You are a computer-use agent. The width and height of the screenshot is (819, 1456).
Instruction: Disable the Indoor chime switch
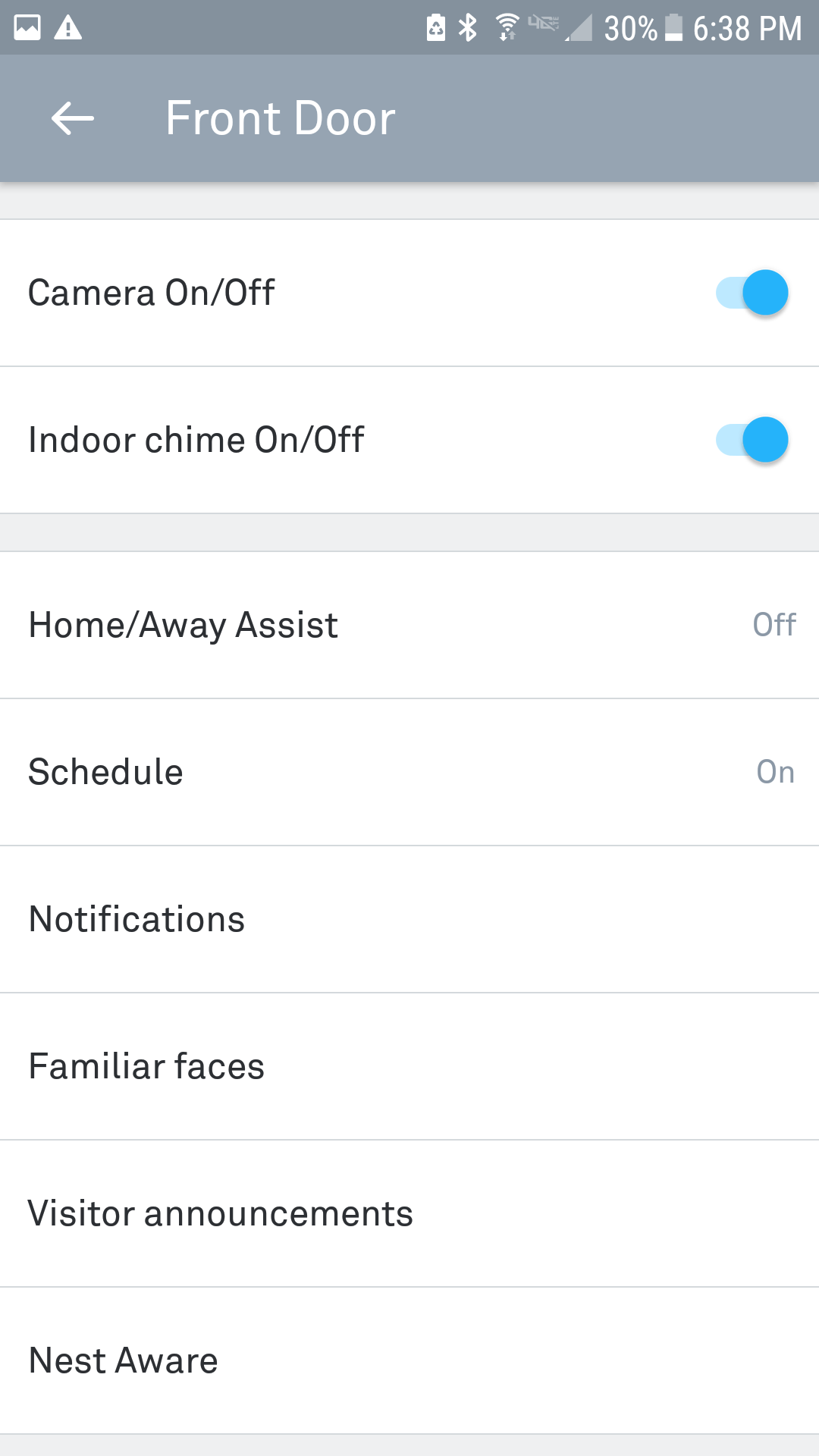(x=752, y=440)
